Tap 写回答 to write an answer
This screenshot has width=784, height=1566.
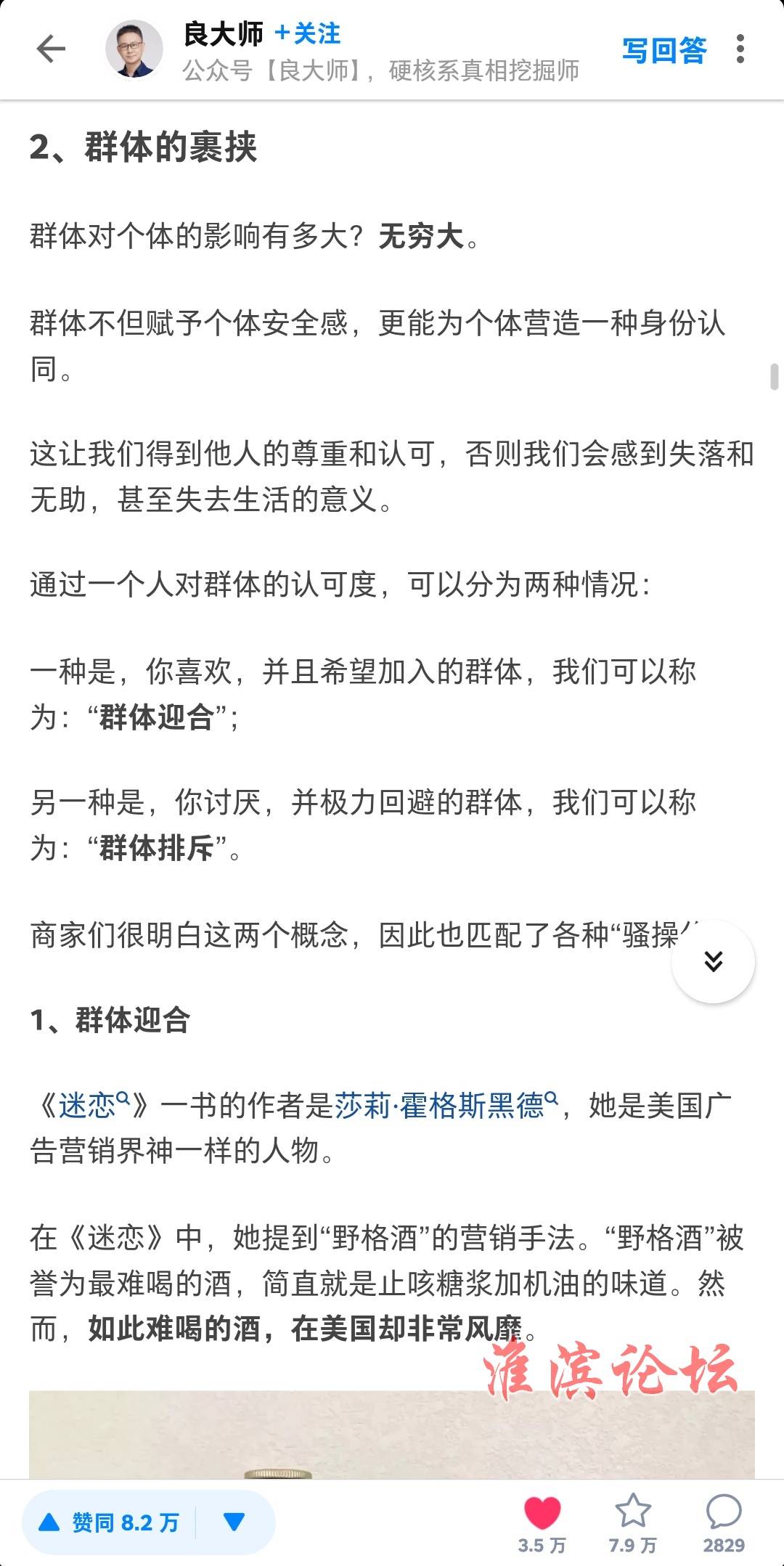click(x=664, y=50)
